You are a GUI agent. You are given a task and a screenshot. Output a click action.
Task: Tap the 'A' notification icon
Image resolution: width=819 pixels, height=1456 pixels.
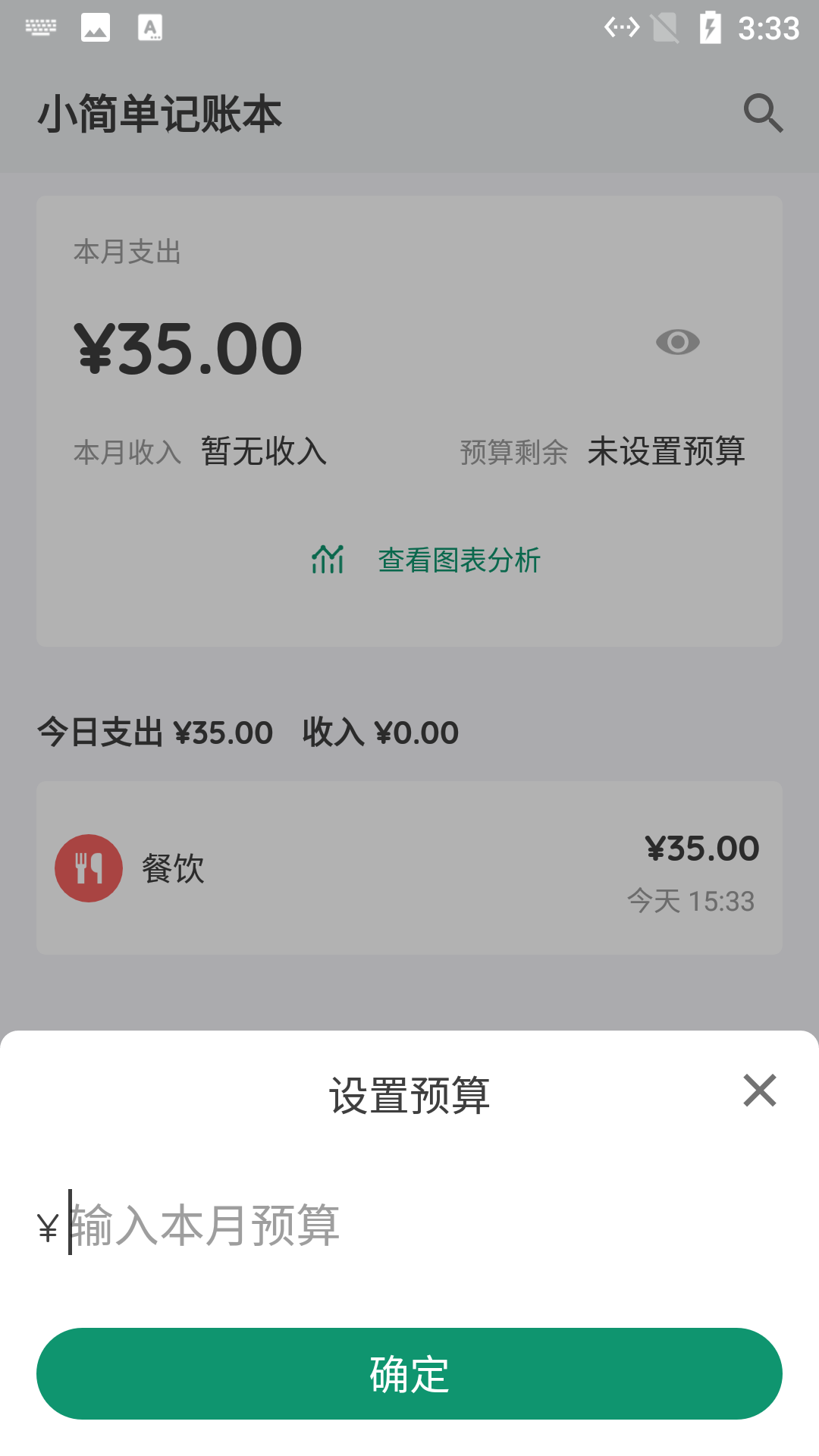[x=149, y=27]
